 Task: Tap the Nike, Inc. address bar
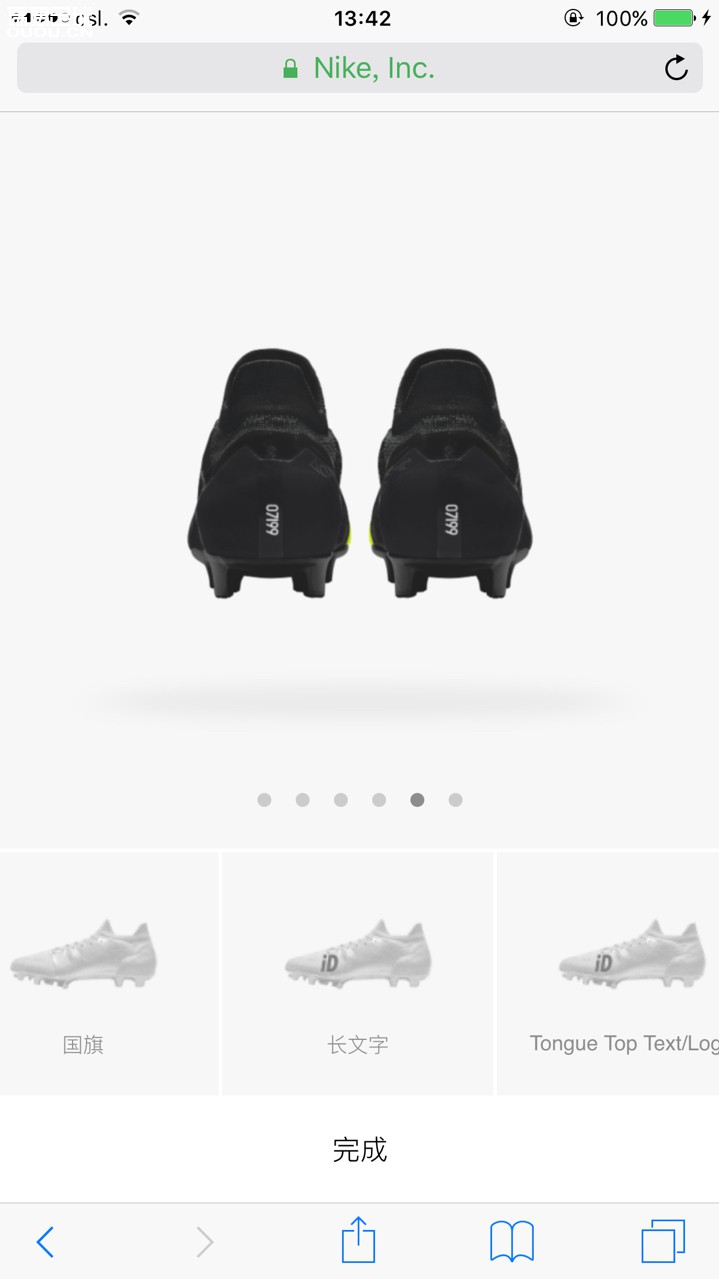click(x=359, y=68)
